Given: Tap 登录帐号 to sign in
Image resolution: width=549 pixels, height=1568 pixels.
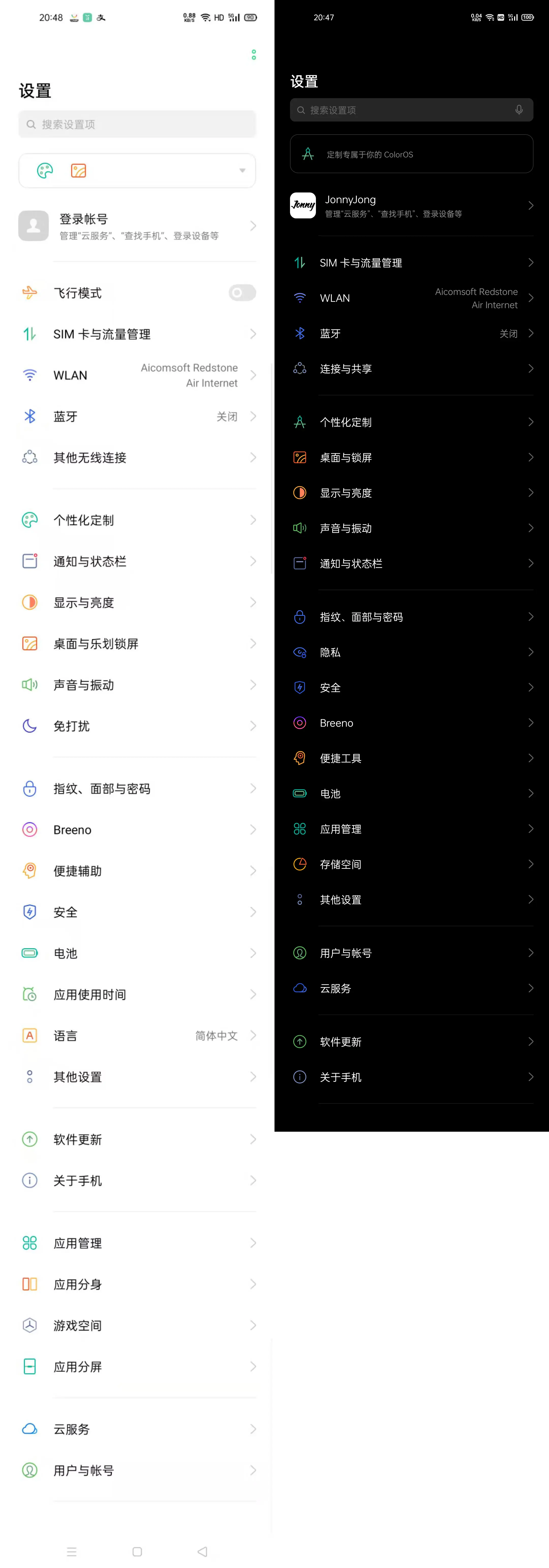Looking at the screenshot, I should pos(137,226).
